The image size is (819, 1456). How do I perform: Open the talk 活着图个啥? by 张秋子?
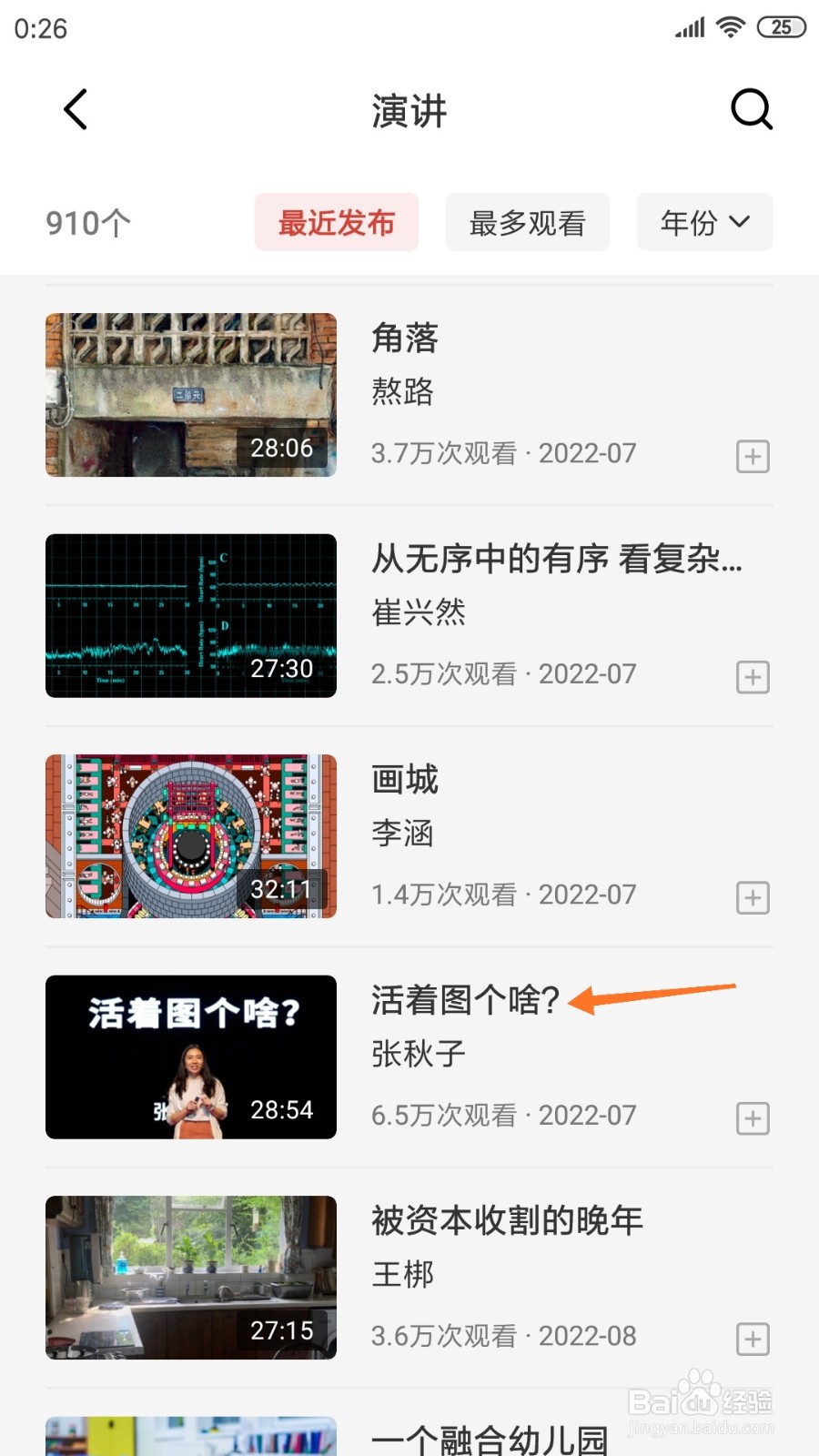pos(464,1000)
